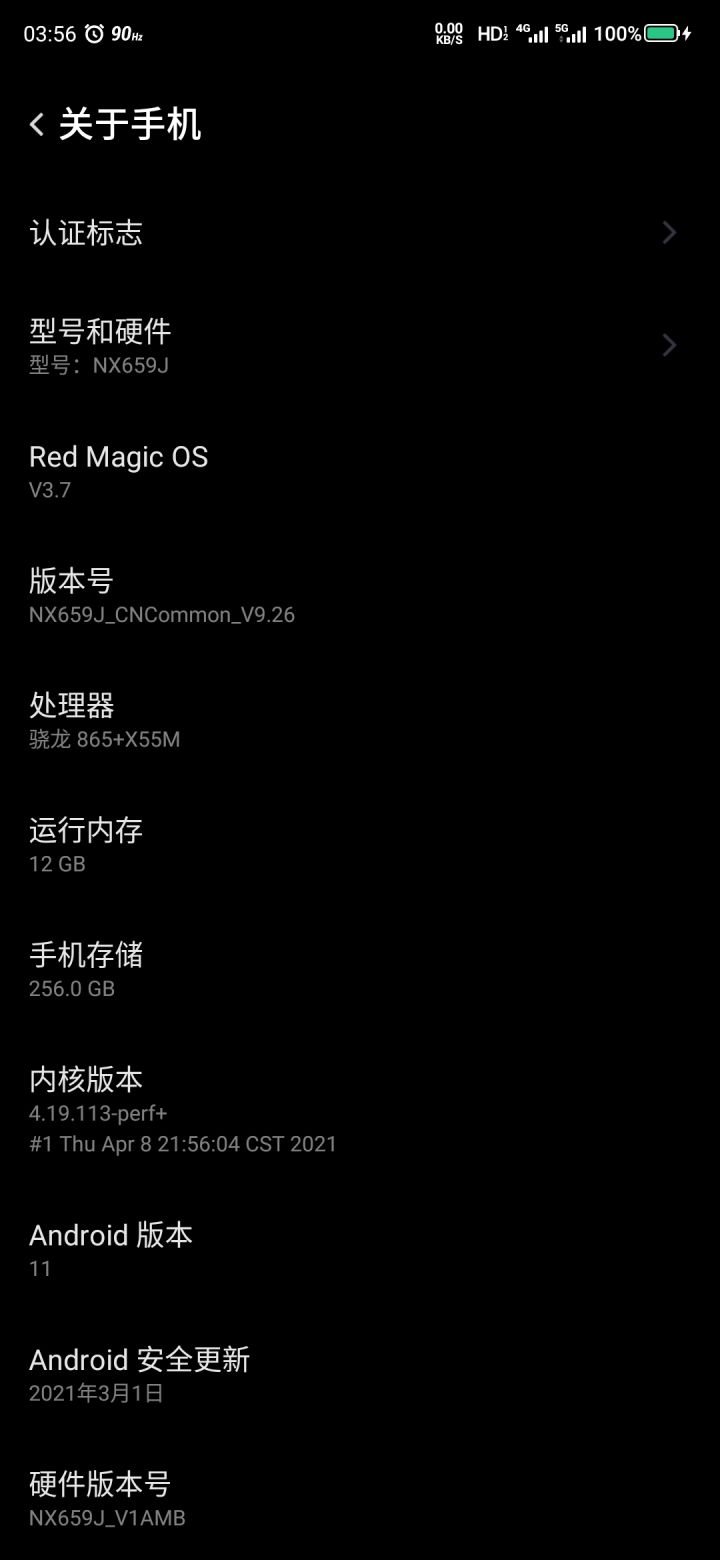
Task: Tap the 版本号 build number row
Action: pos(360,597)
